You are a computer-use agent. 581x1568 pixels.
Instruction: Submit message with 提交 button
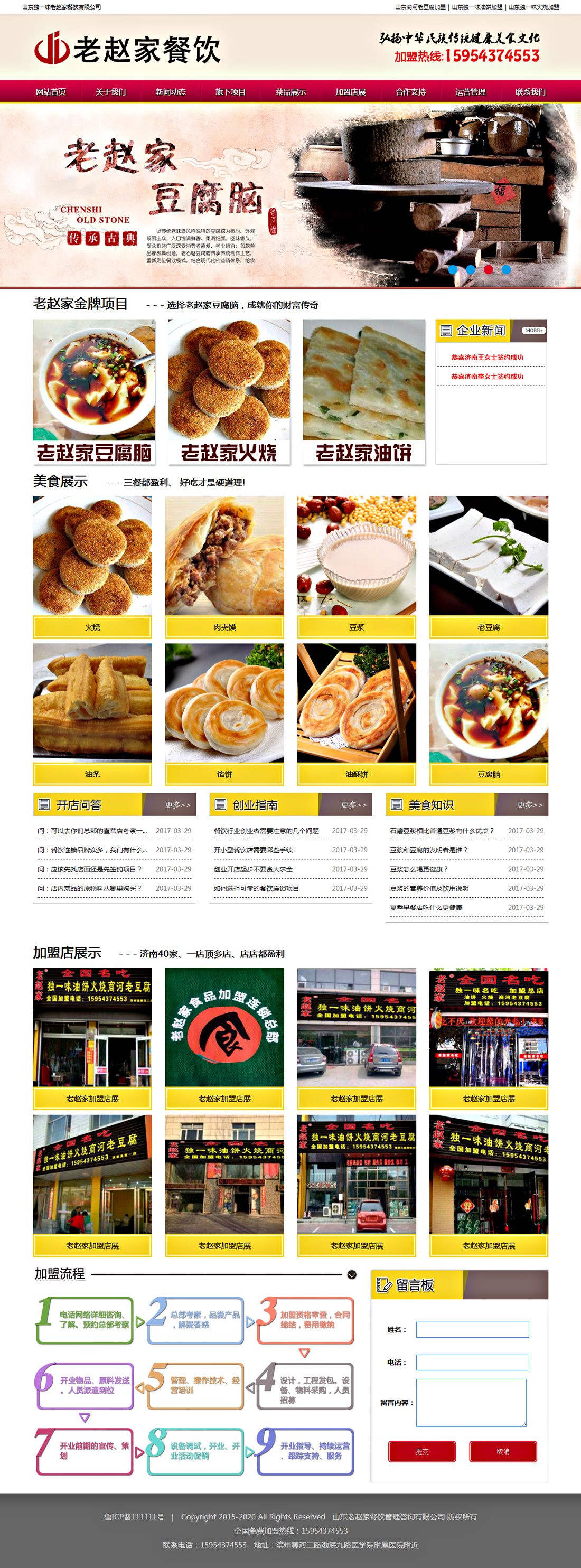[421, 1452]
